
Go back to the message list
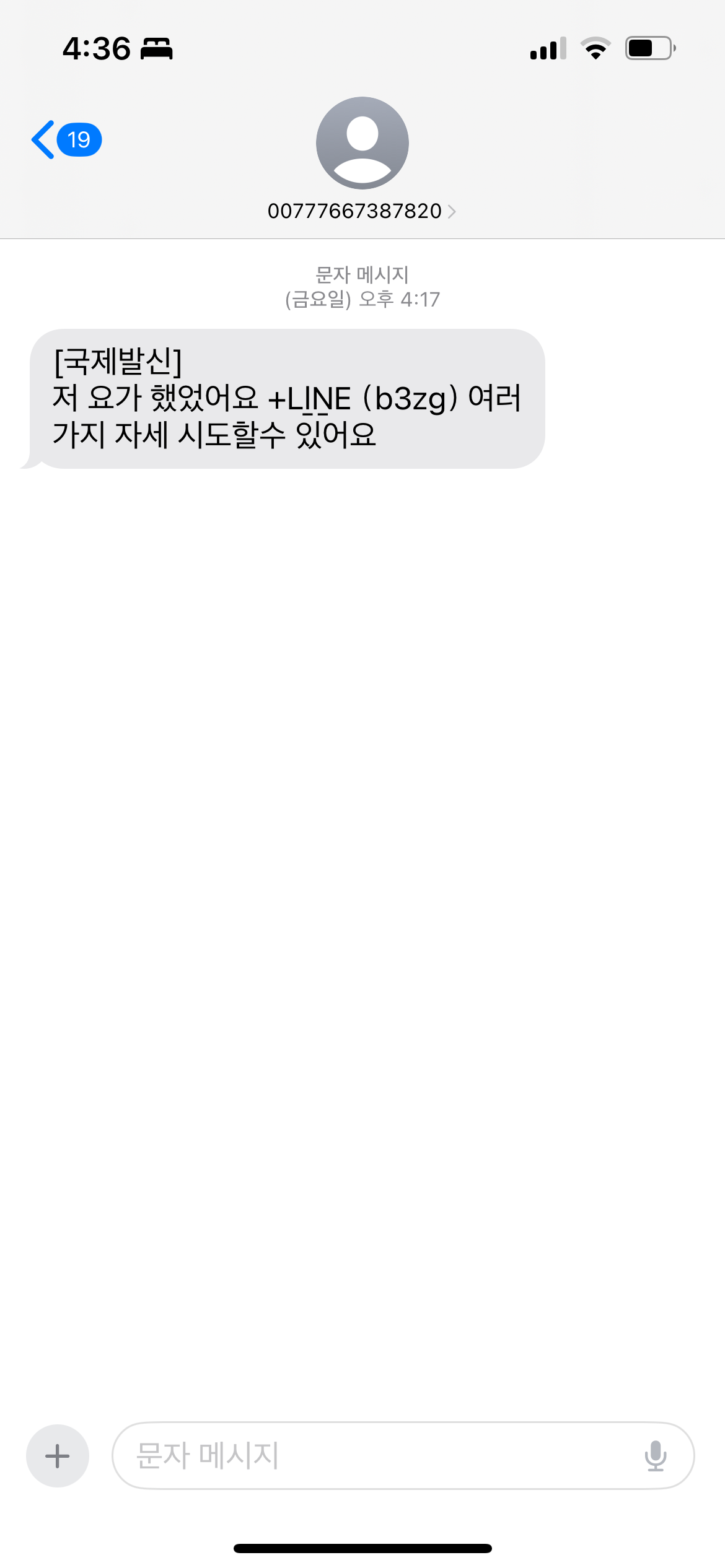click(x=66, y=140)
